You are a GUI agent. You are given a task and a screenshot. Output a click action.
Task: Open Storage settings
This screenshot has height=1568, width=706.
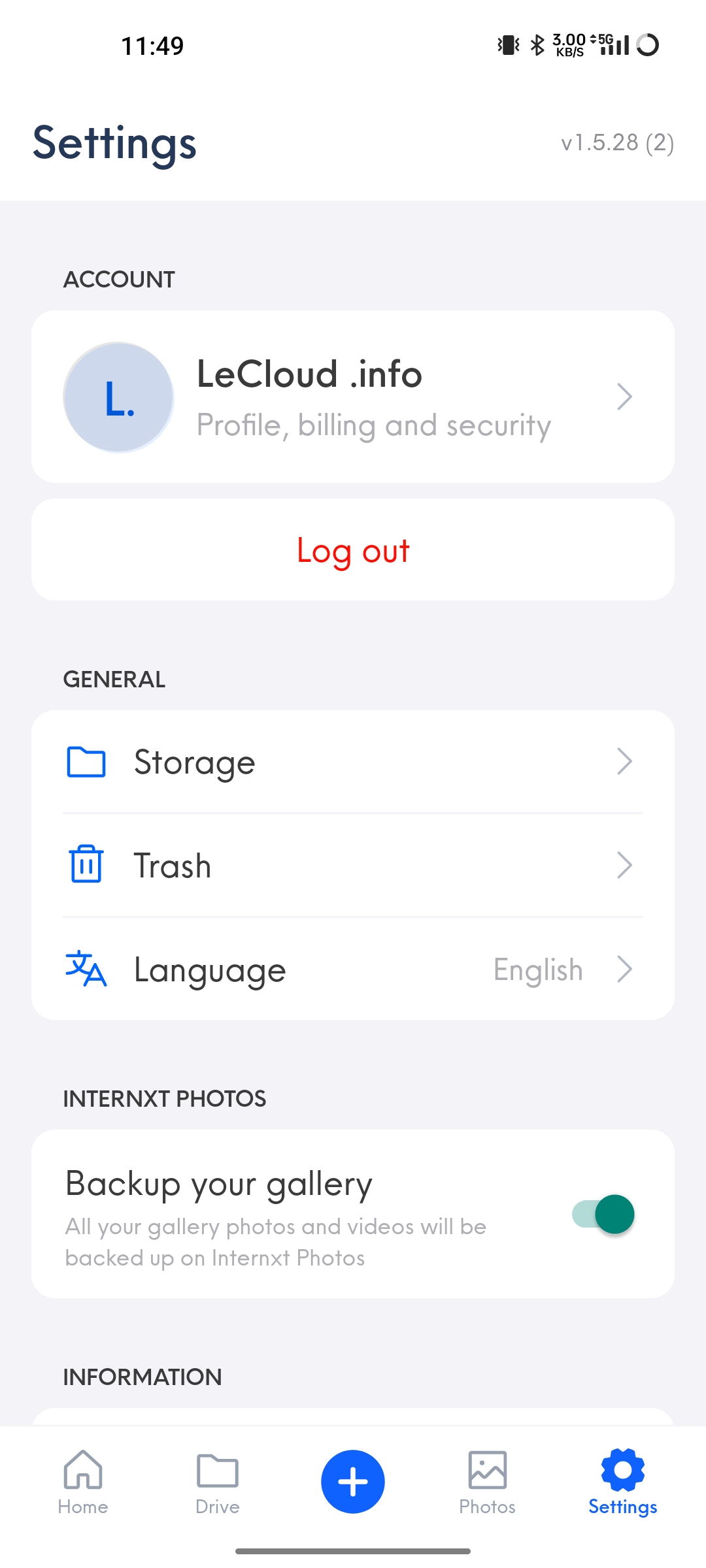pos(353,762)
